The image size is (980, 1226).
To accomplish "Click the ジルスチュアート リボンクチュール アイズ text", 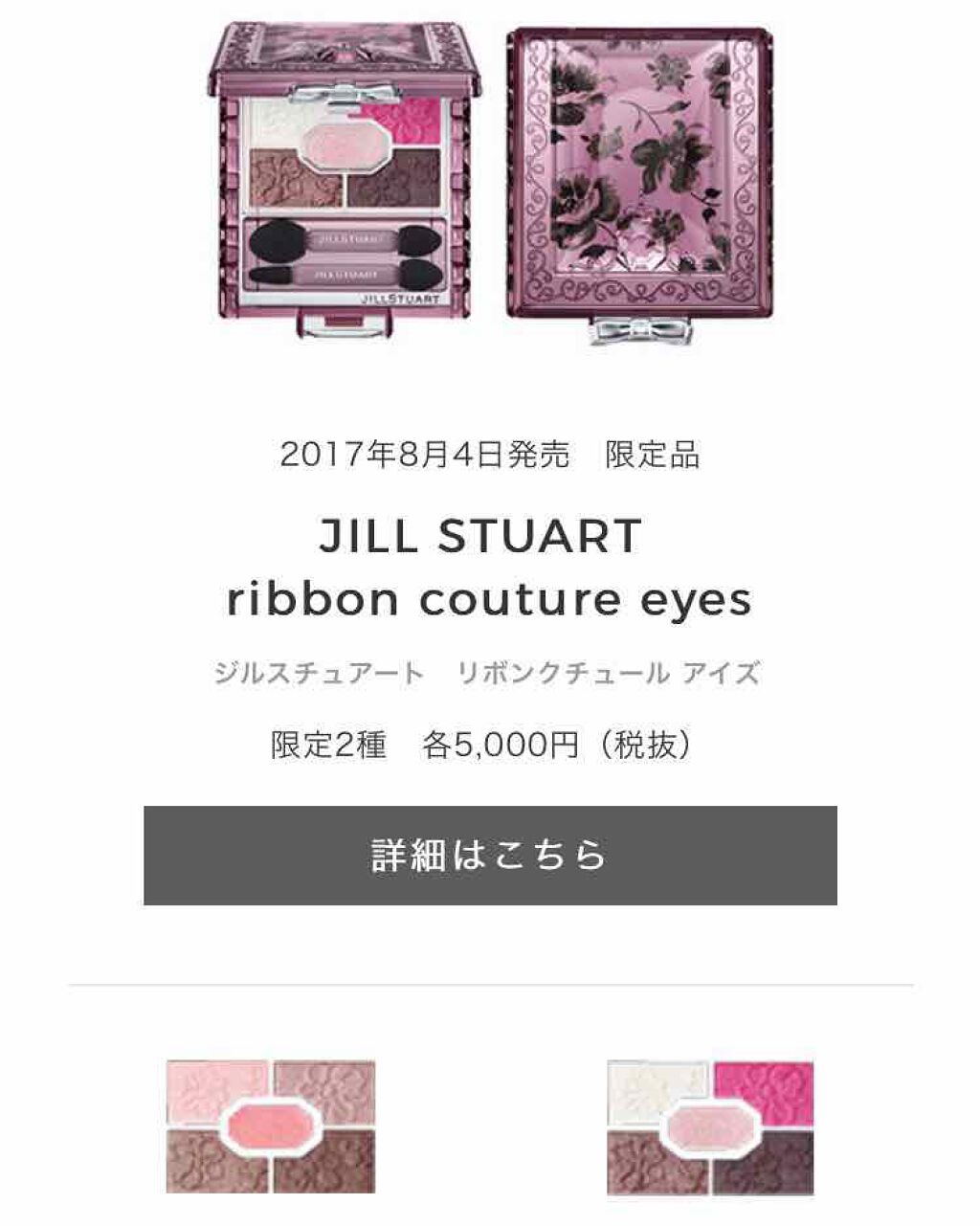I will click(x=489, y=673).
